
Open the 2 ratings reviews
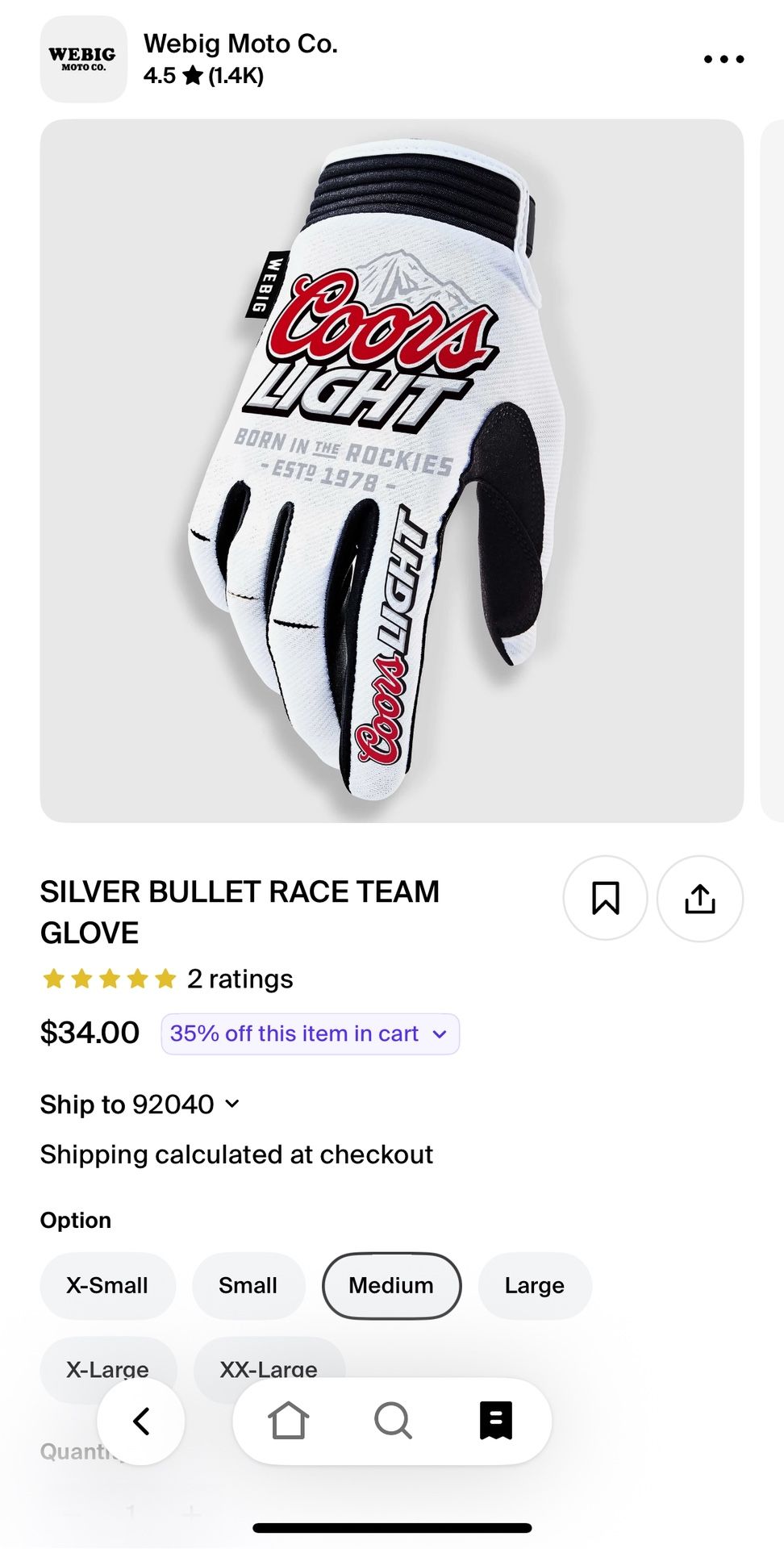[240, 979]
